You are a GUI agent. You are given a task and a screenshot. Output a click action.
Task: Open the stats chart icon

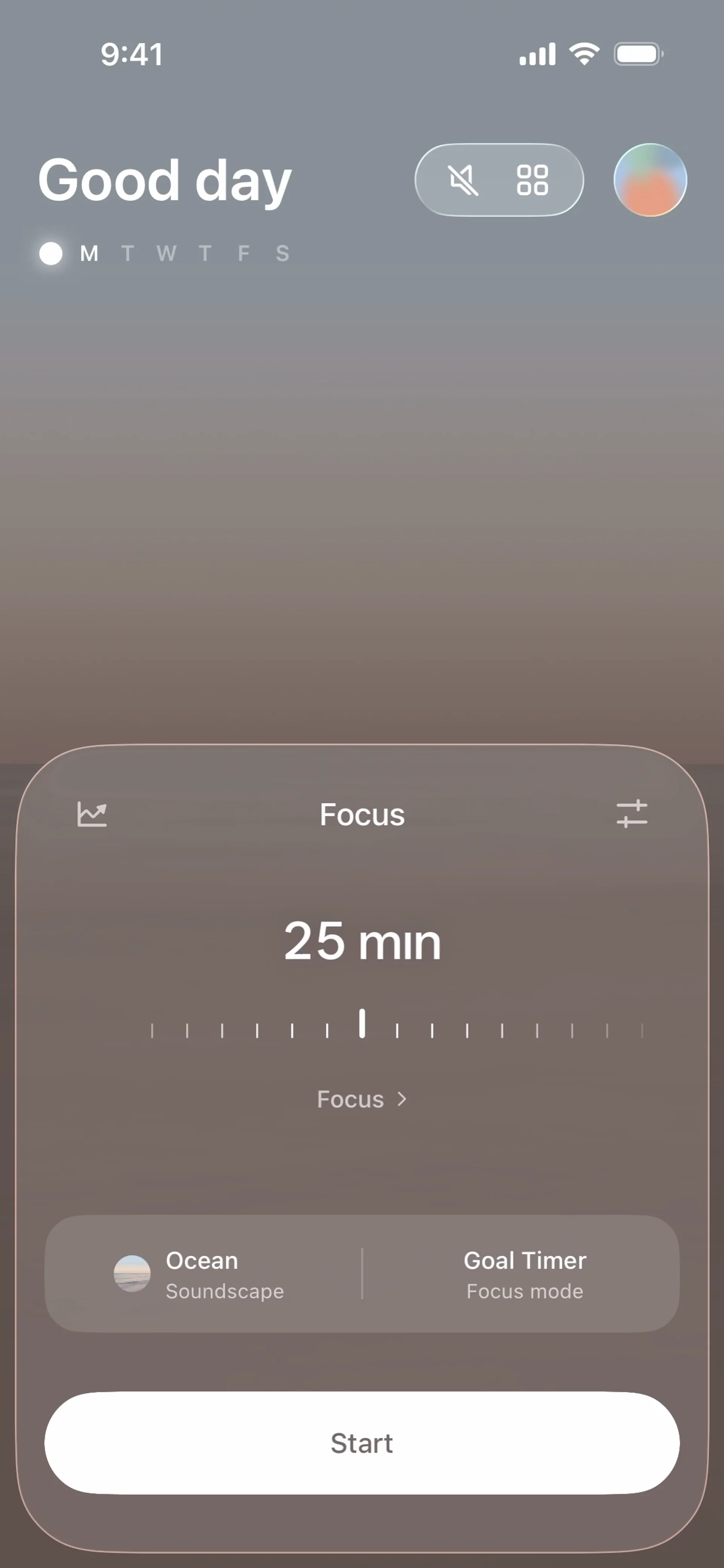click(x=92, y=814)
